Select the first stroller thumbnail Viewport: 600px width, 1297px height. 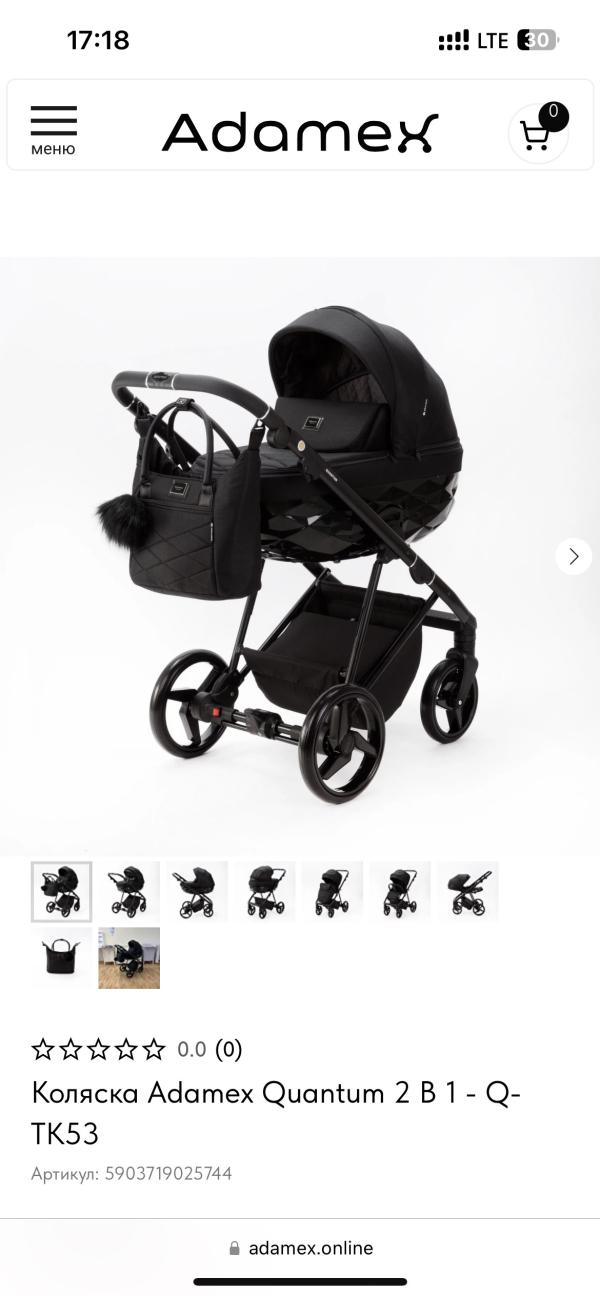[x=61, y=891]
